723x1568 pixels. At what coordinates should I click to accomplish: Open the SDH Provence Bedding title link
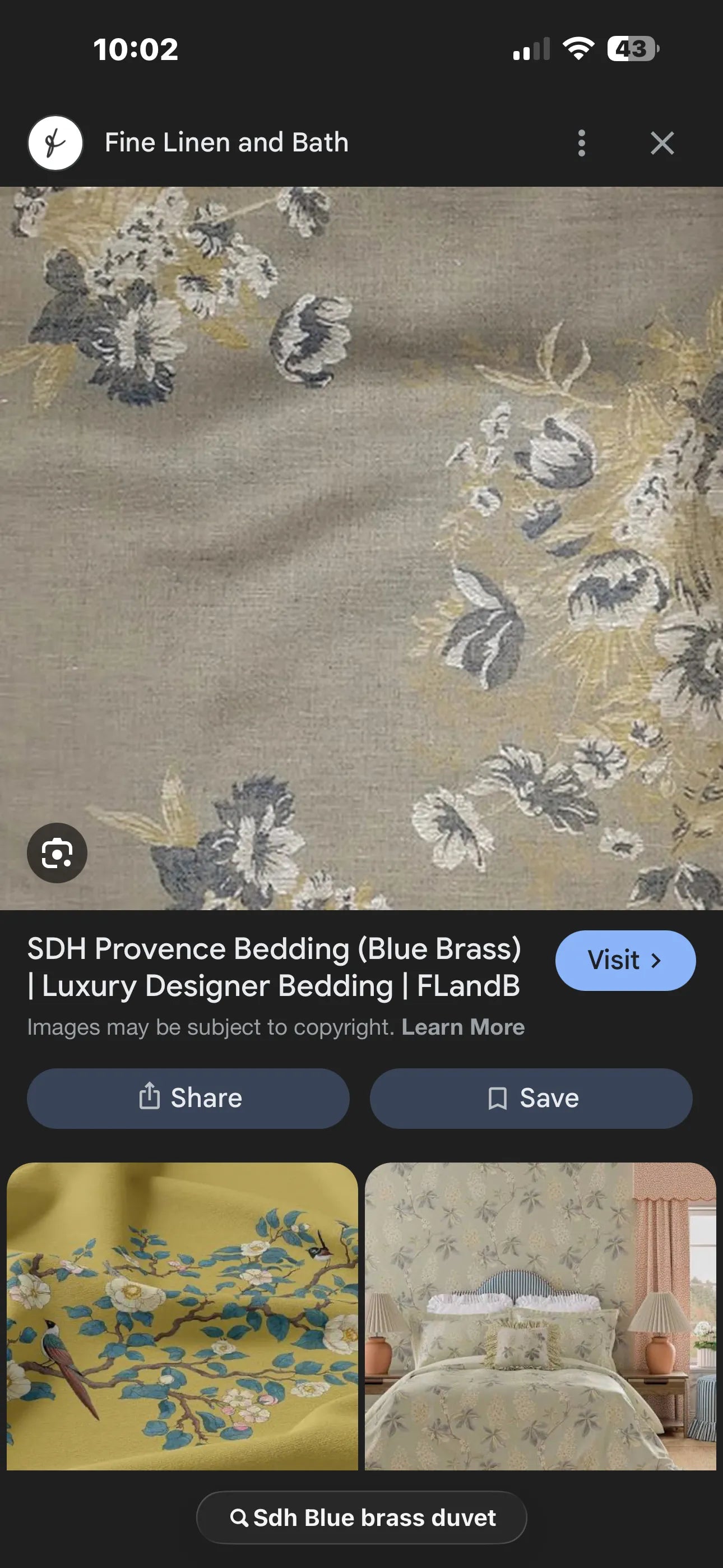274,967
